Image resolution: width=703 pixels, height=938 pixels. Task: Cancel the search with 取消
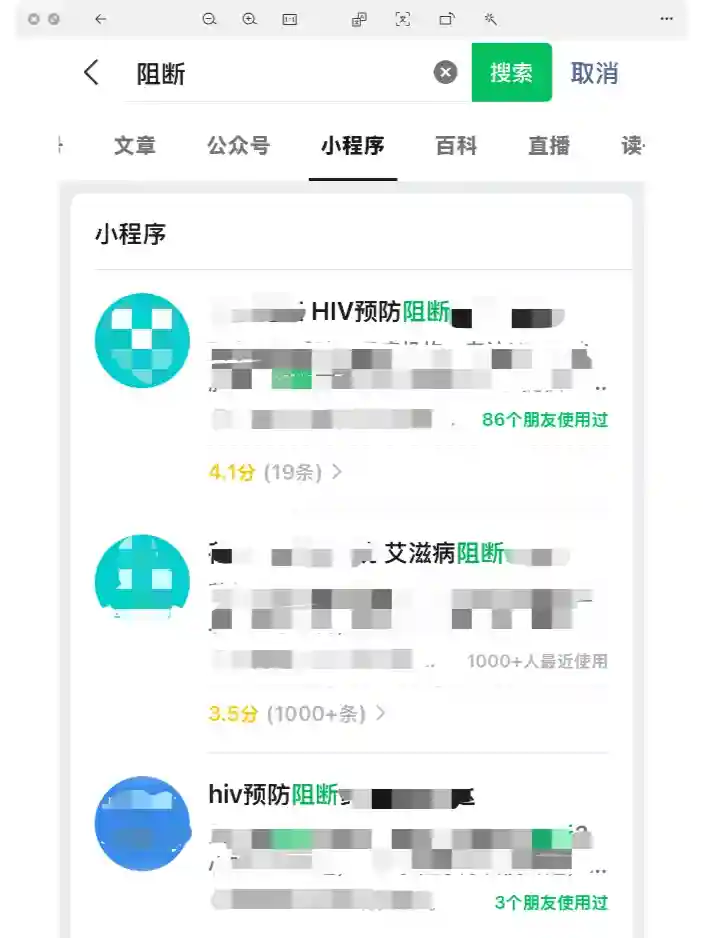[594, 72]
